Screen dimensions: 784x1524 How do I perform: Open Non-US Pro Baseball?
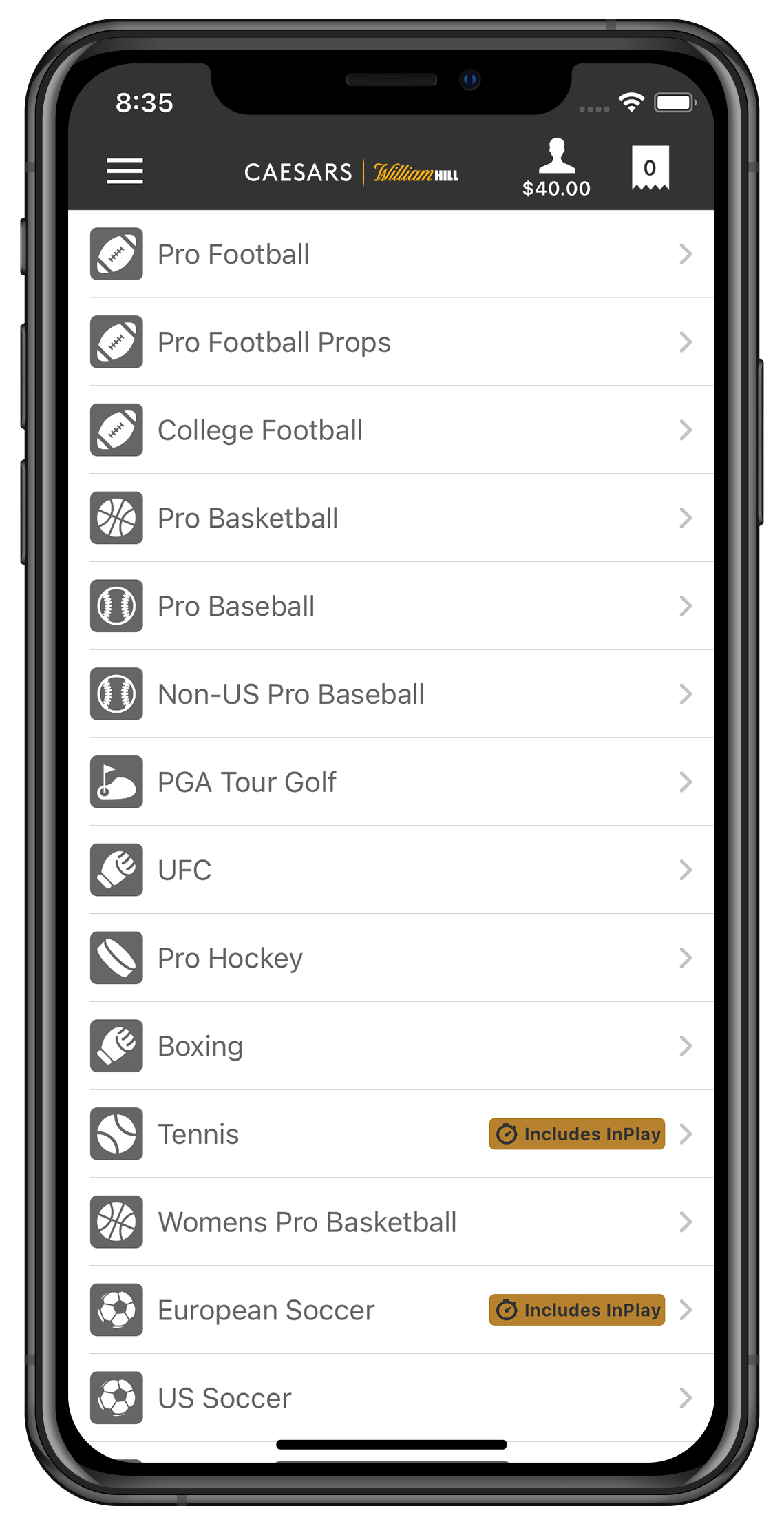tap(391, 694)
